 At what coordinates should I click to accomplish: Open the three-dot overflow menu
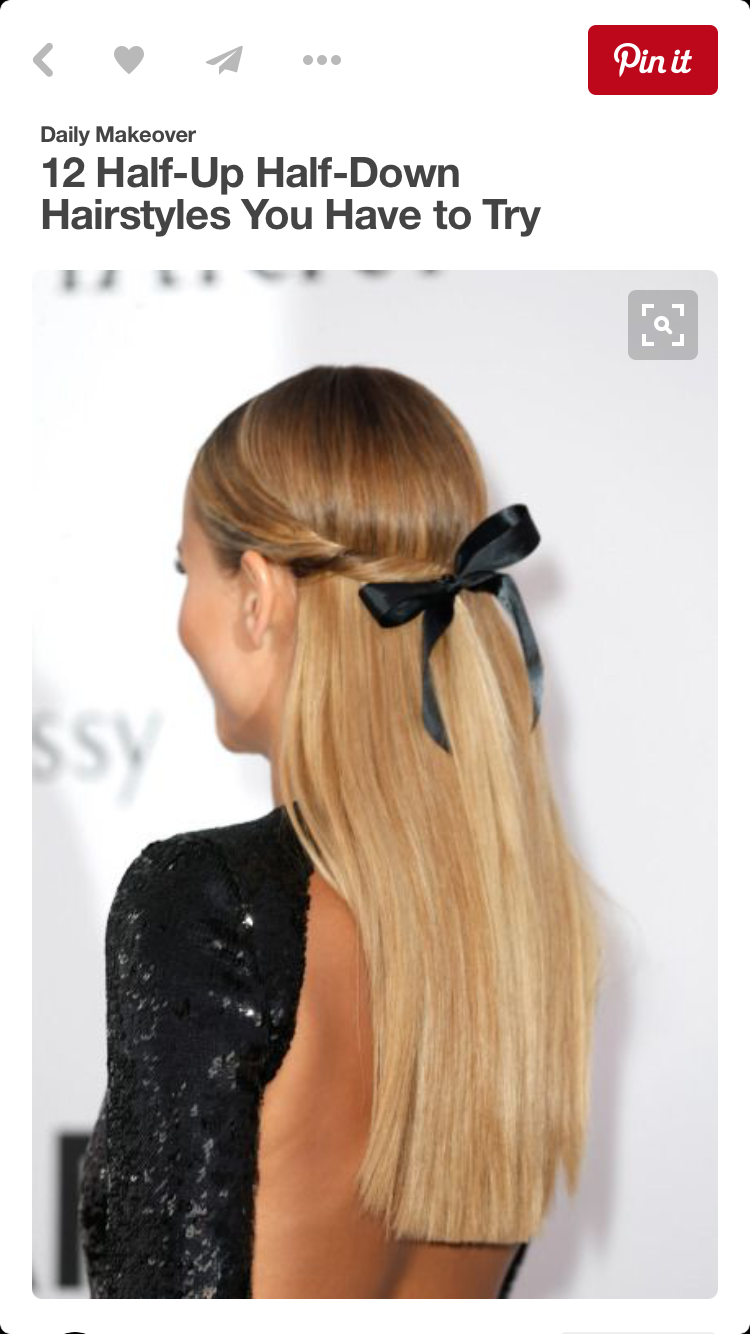tap(322, 60)
